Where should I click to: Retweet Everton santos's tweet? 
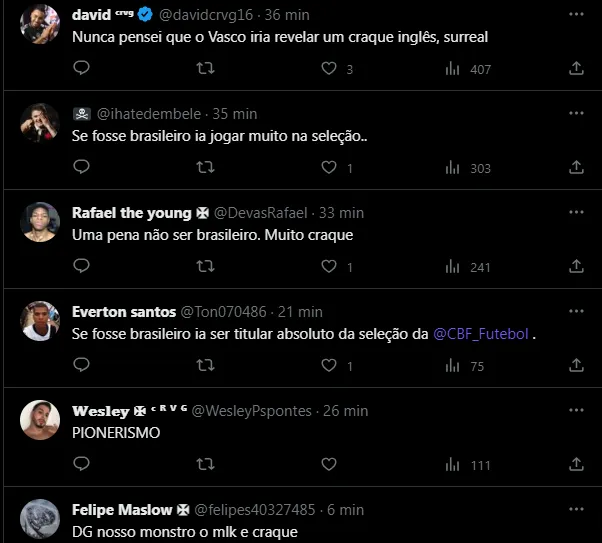pos(205,366)
